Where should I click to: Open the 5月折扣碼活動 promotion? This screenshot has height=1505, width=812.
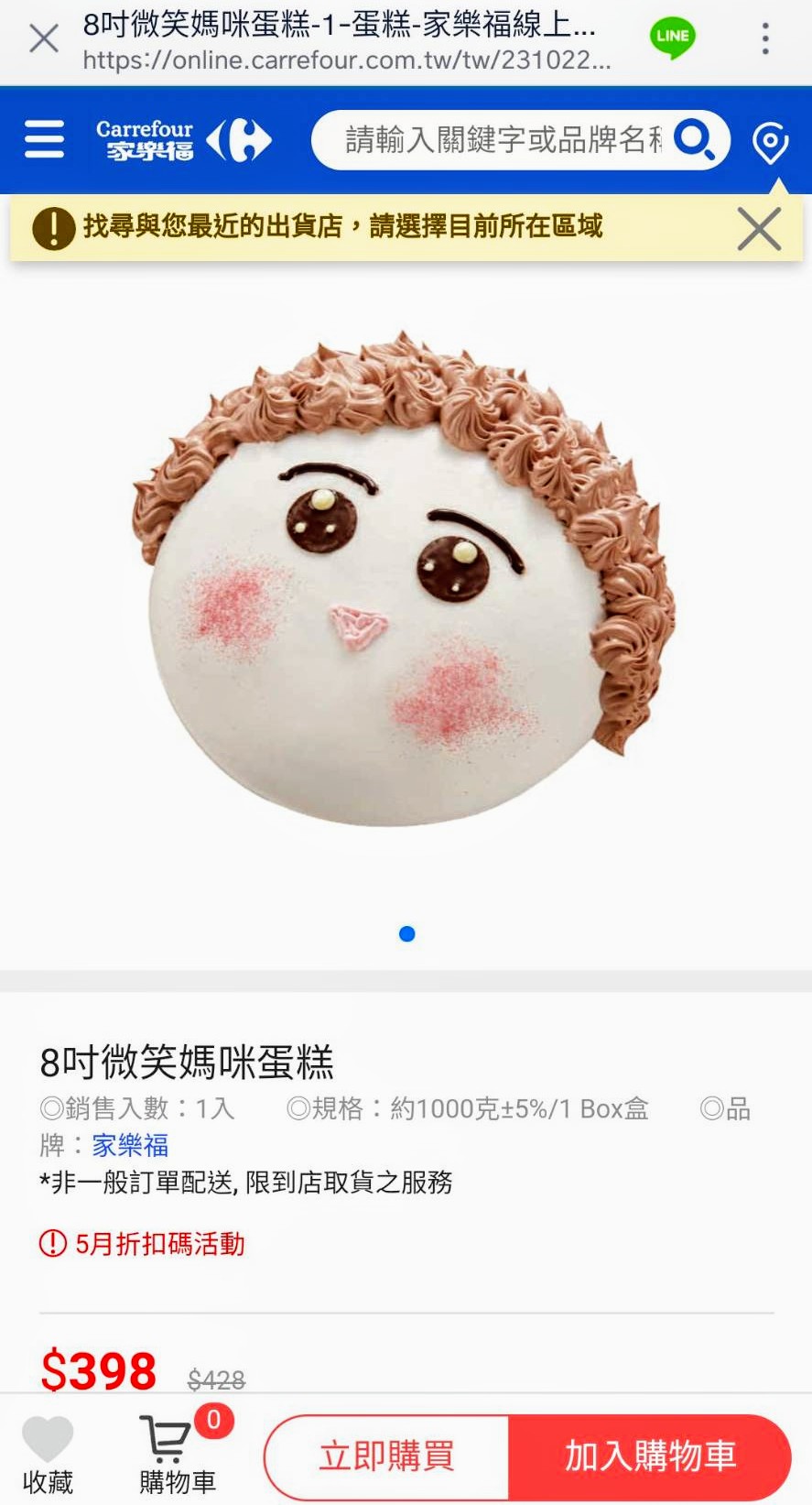(x=158, y=1244)
